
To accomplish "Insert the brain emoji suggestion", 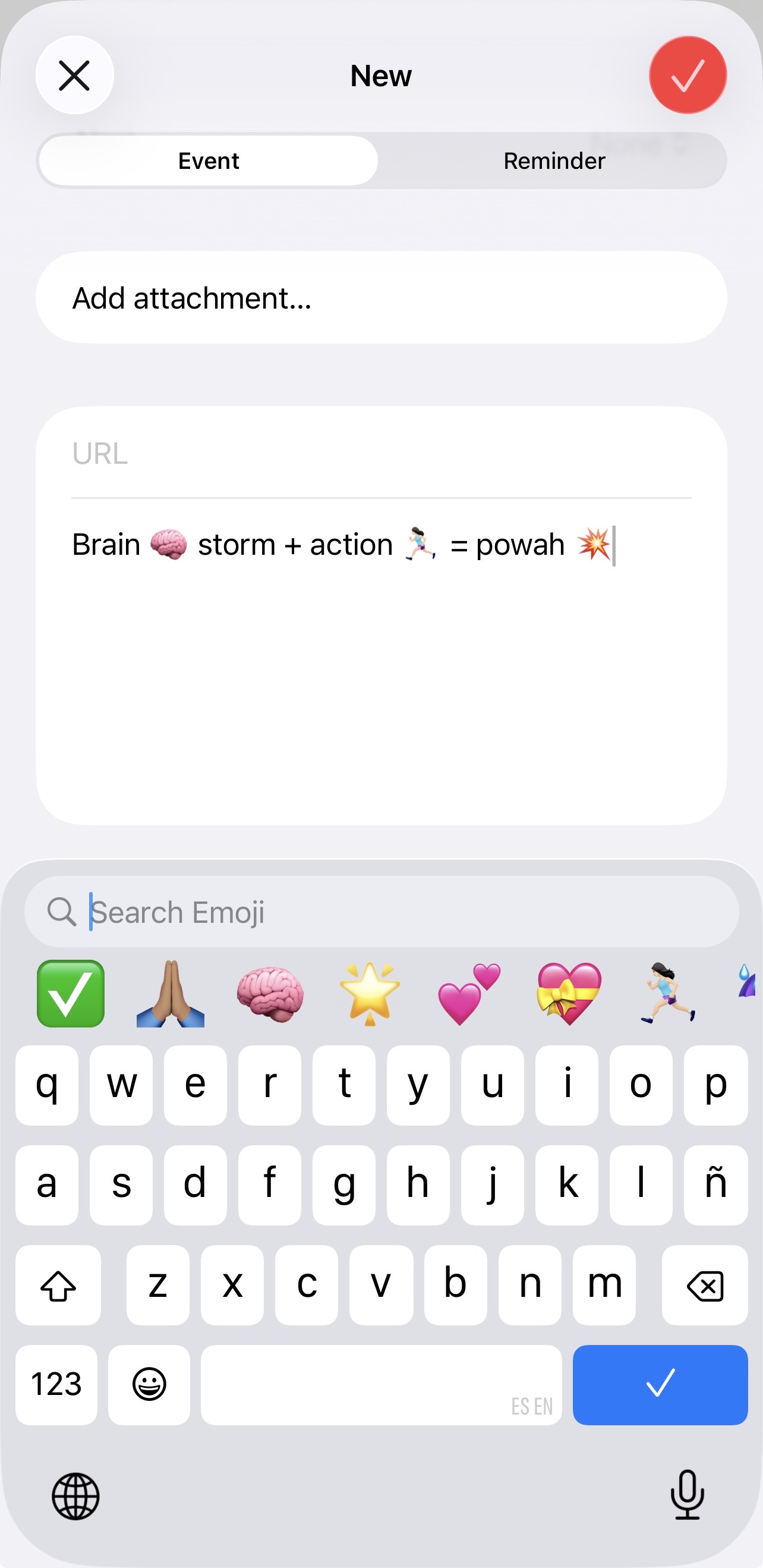I will tap(270, 994).
